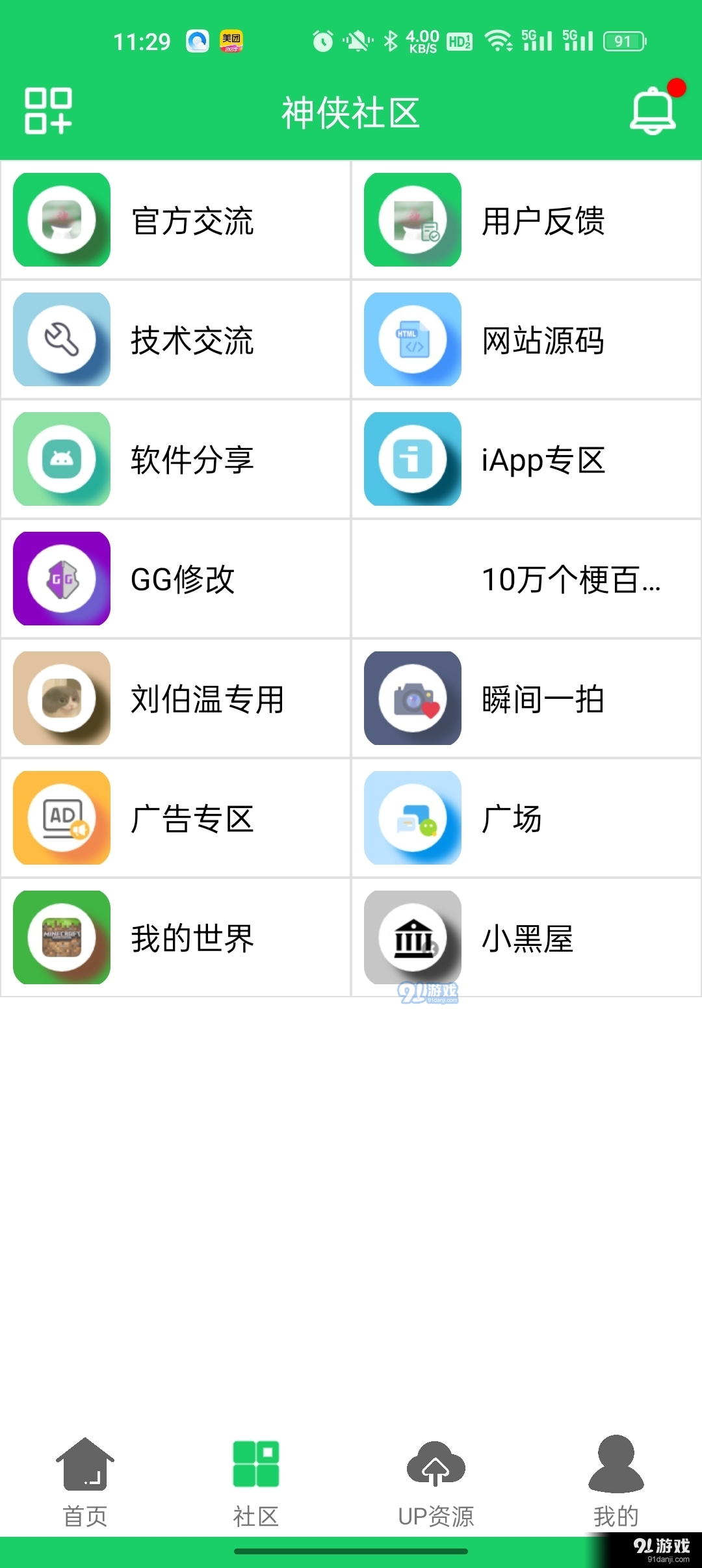Enter 刘伯温专用 board

click(x=175, y=699)
